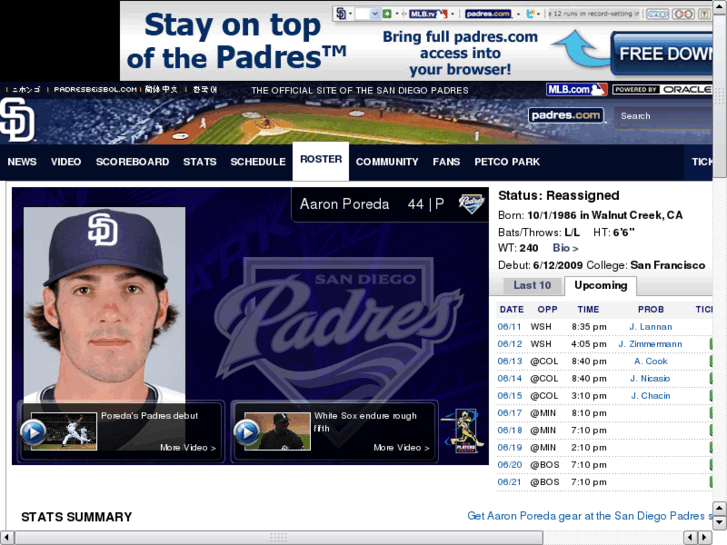View probable pitcher J. Zimmermann

click(650, 344)
